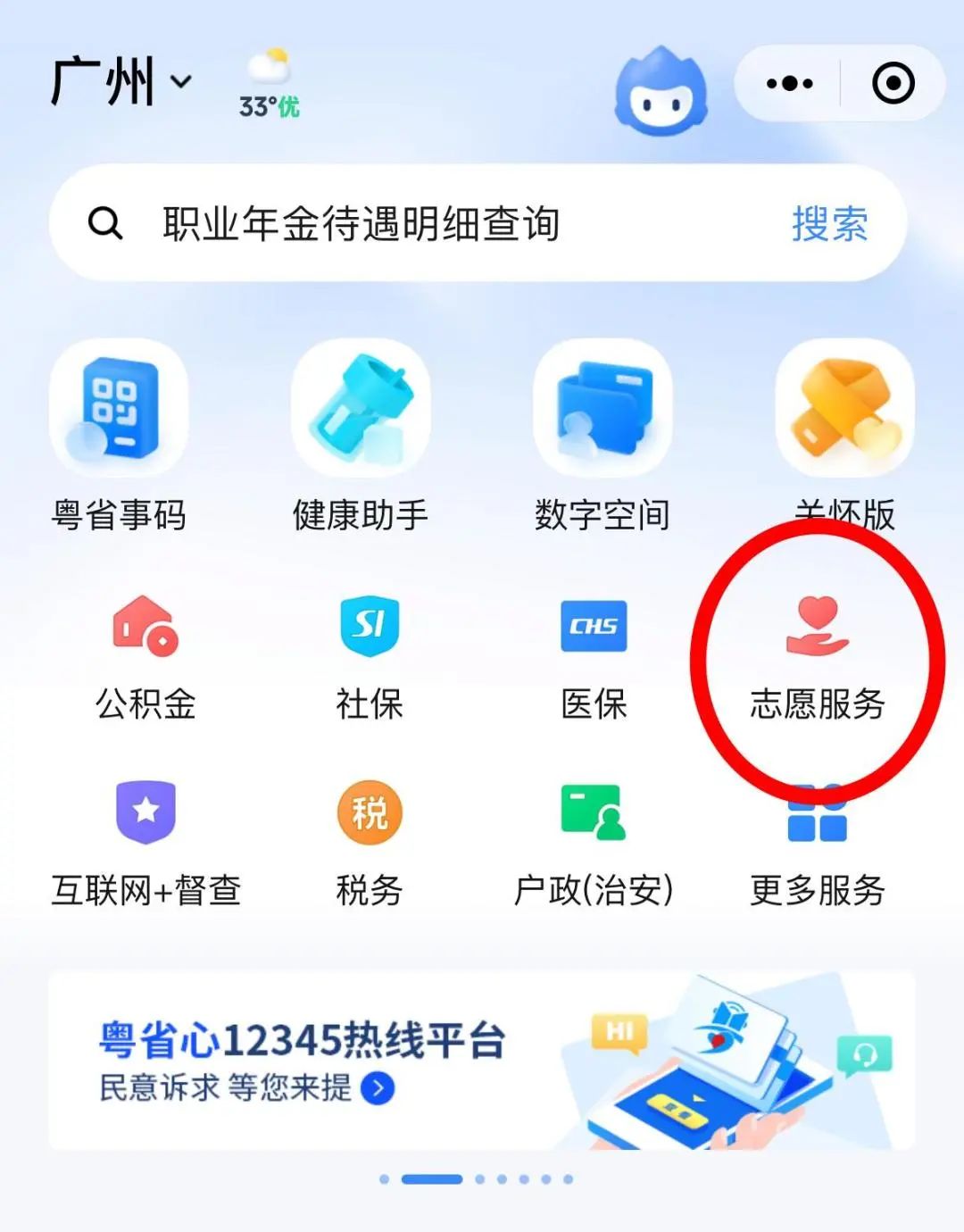Open the 粤省心12345热线平台 banner
This screenshot has height=1232, width=964.
(x=482, y=1061)
